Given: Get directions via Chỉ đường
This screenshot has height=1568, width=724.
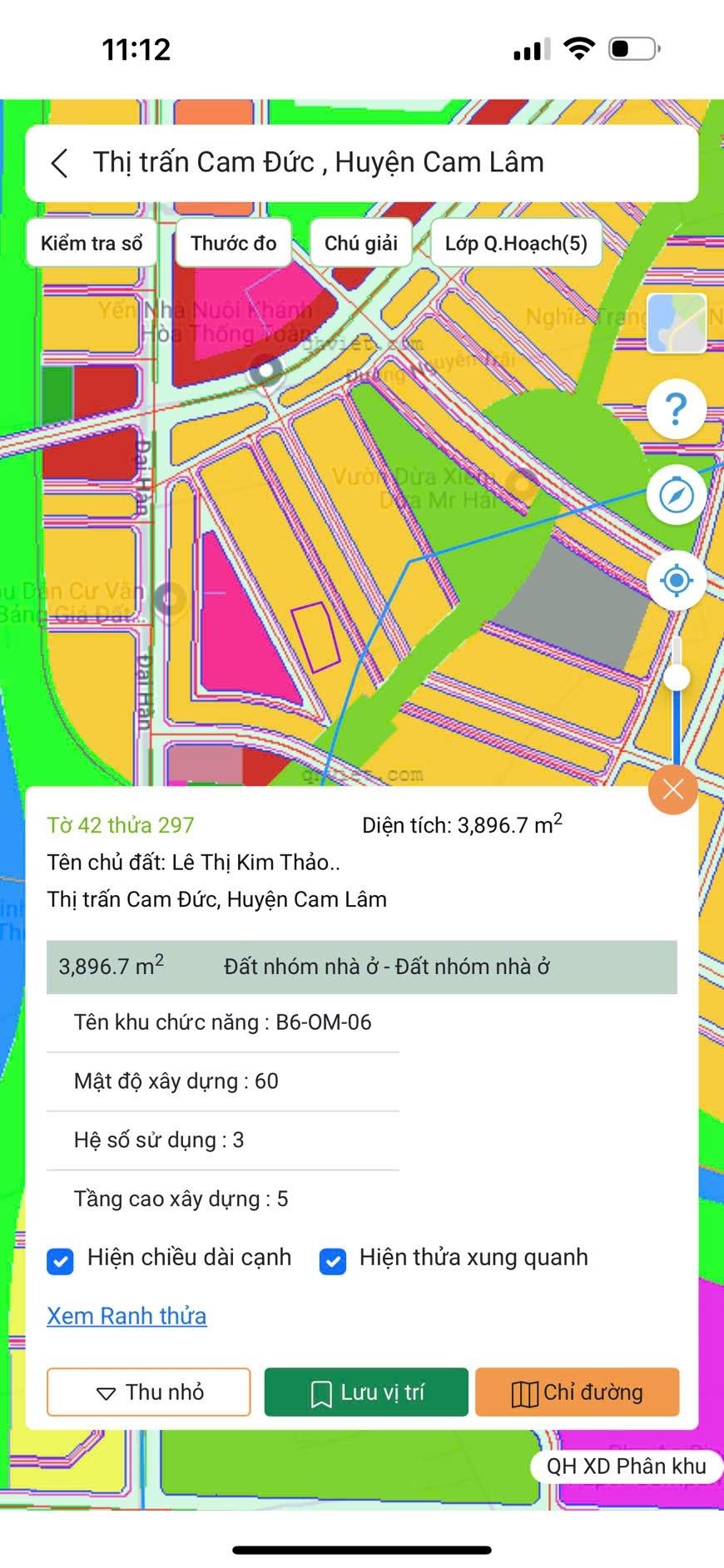Looking at the screenshot, I should tap(578, 1392).
